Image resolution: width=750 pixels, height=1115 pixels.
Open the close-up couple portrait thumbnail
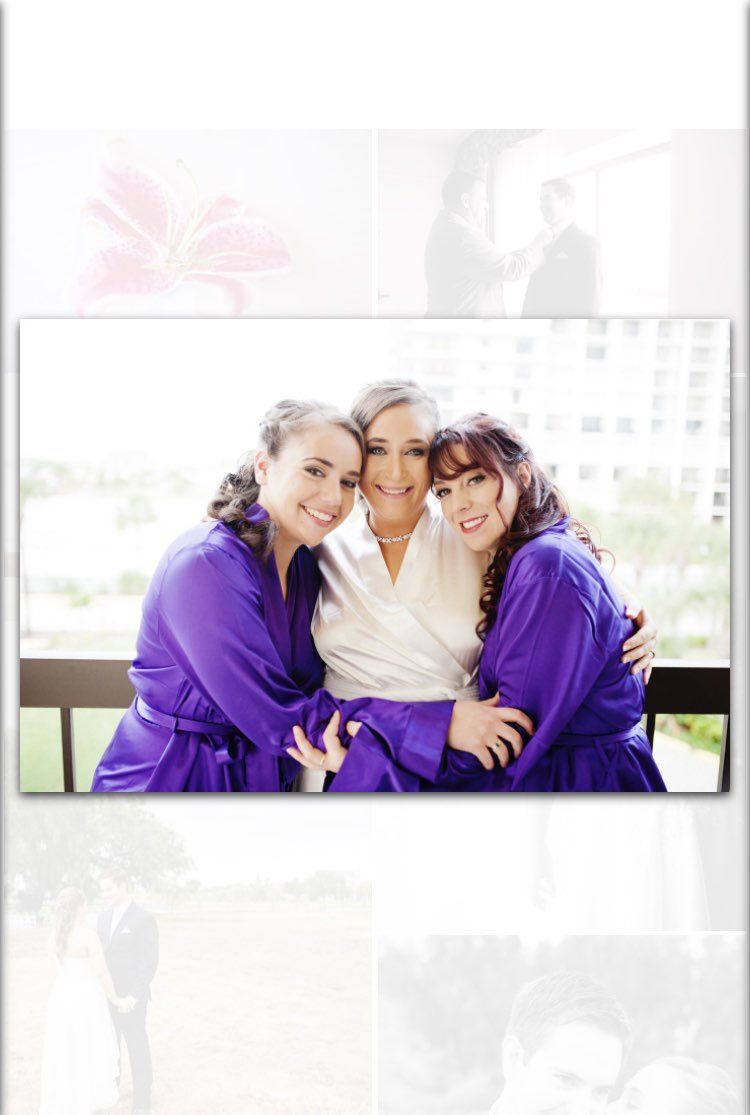[562, 1025]
